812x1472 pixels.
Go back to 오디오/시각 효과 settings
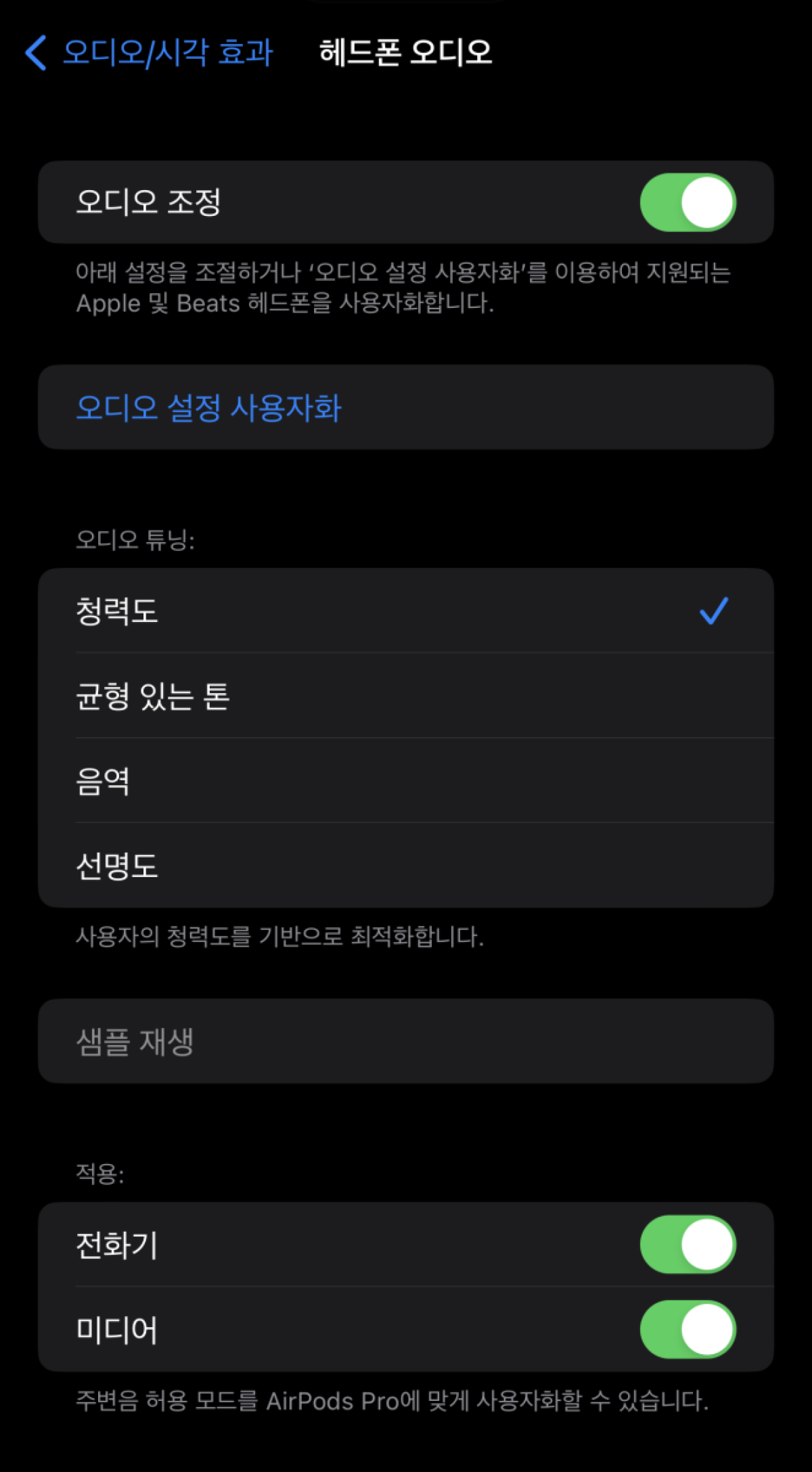149,53
